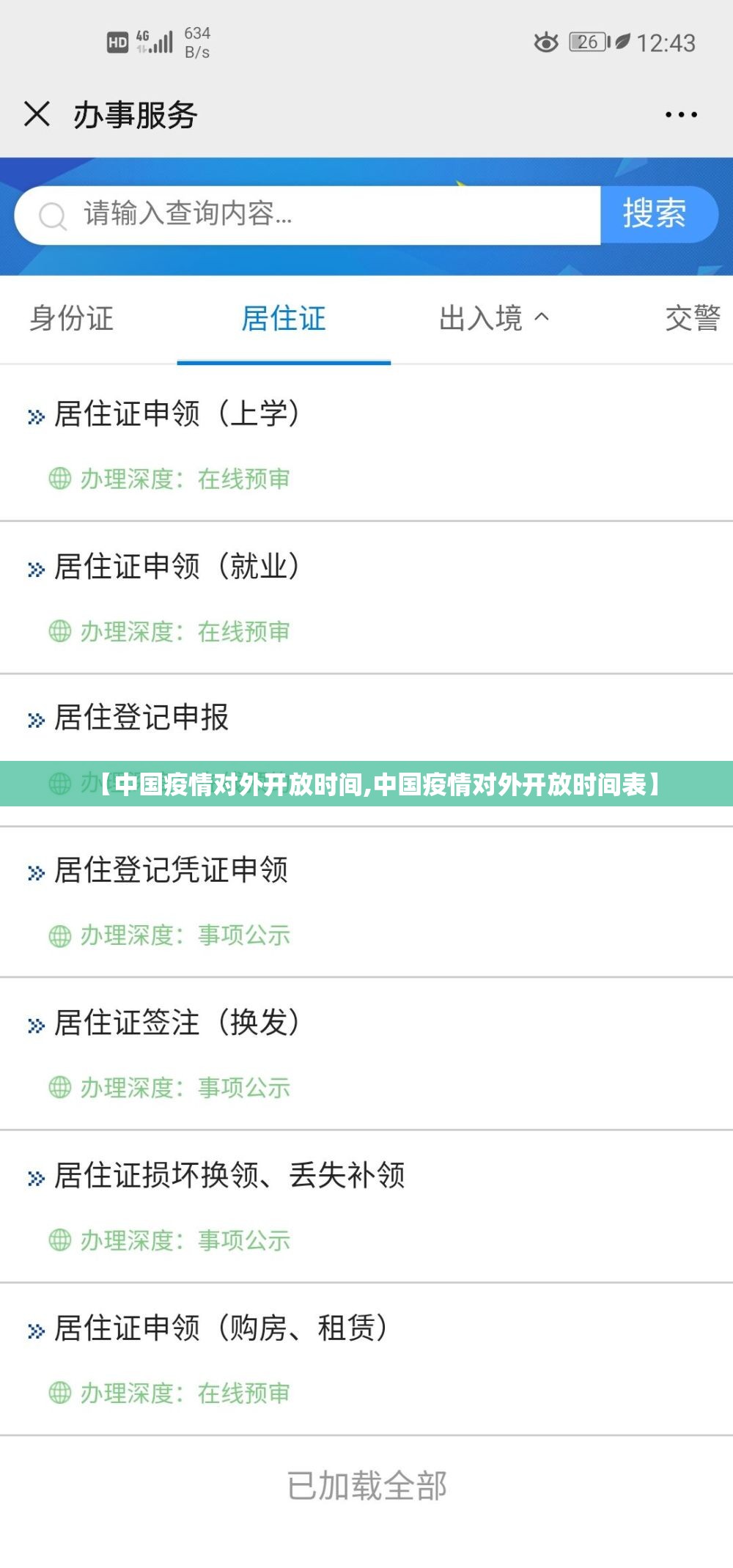Open 居住证签注（换发）
The image size is (733, 1568).
[177, 1023]
